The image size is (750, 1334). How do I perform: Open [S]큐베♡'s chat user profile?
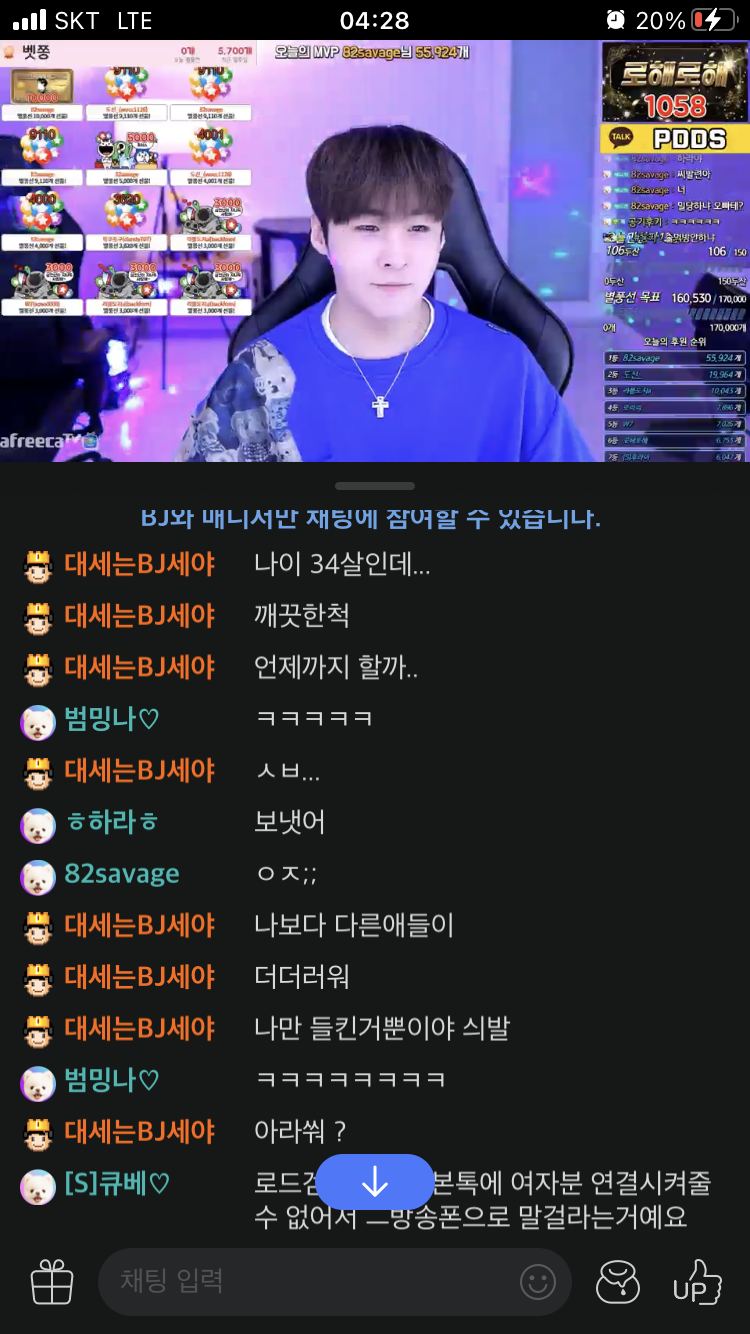pyautogui.click(x=116, y=1185)
